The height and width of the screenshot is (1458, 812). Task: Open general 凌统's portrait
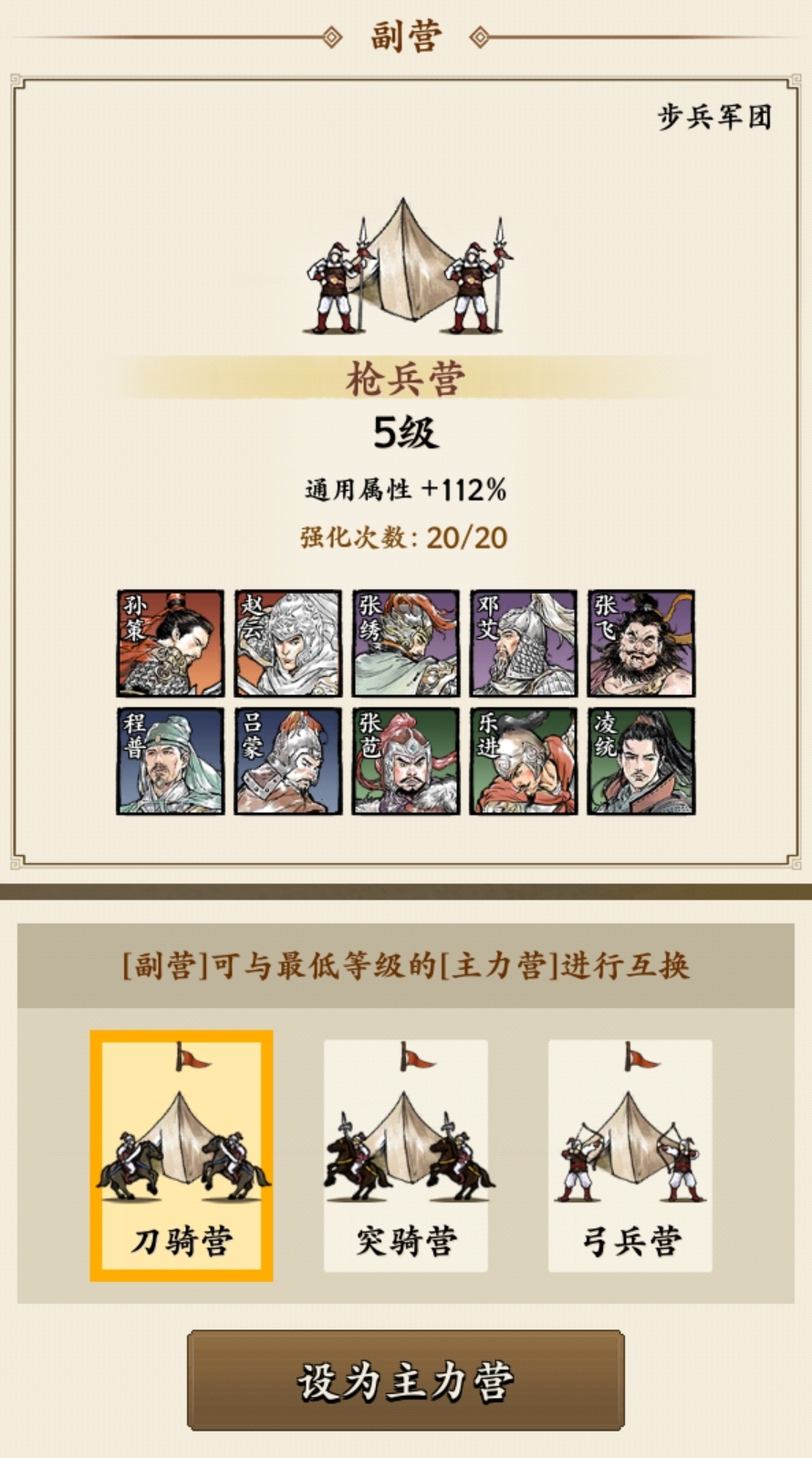point(641,761)
